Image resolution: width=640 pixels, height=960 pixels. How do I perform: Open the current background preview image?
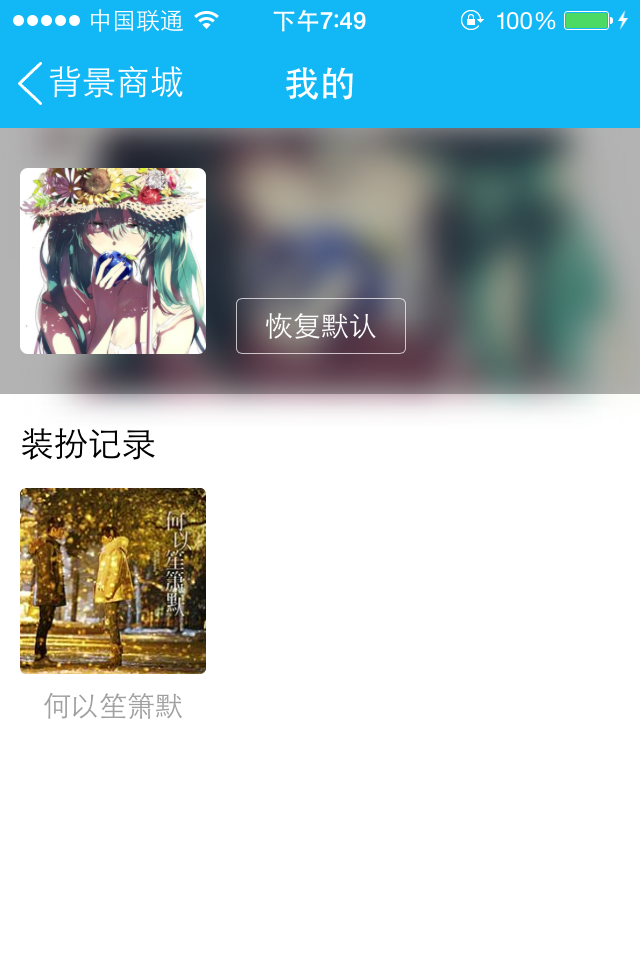click(x=113, y=261)
